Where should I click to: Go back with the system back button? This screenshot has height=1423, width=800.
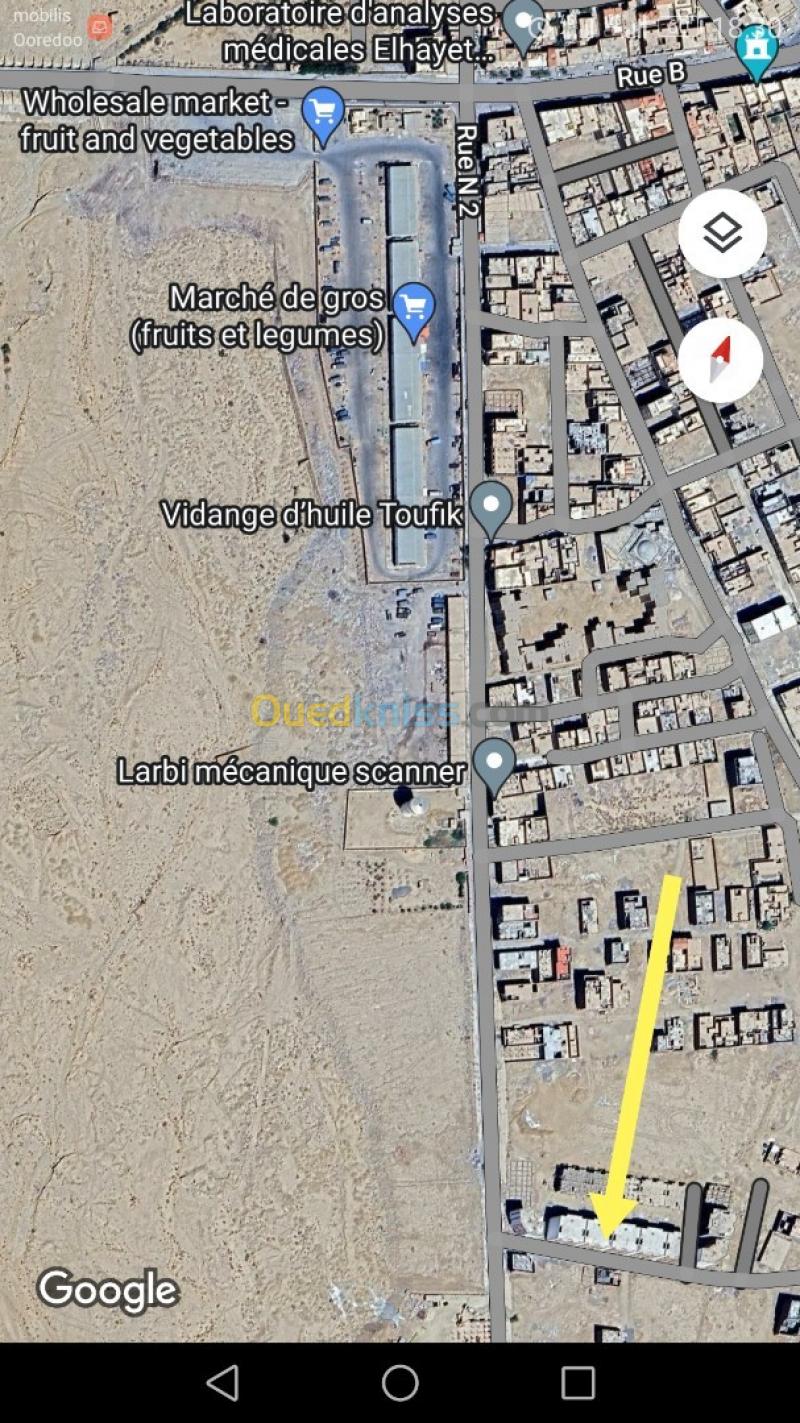pos(222,1383)
